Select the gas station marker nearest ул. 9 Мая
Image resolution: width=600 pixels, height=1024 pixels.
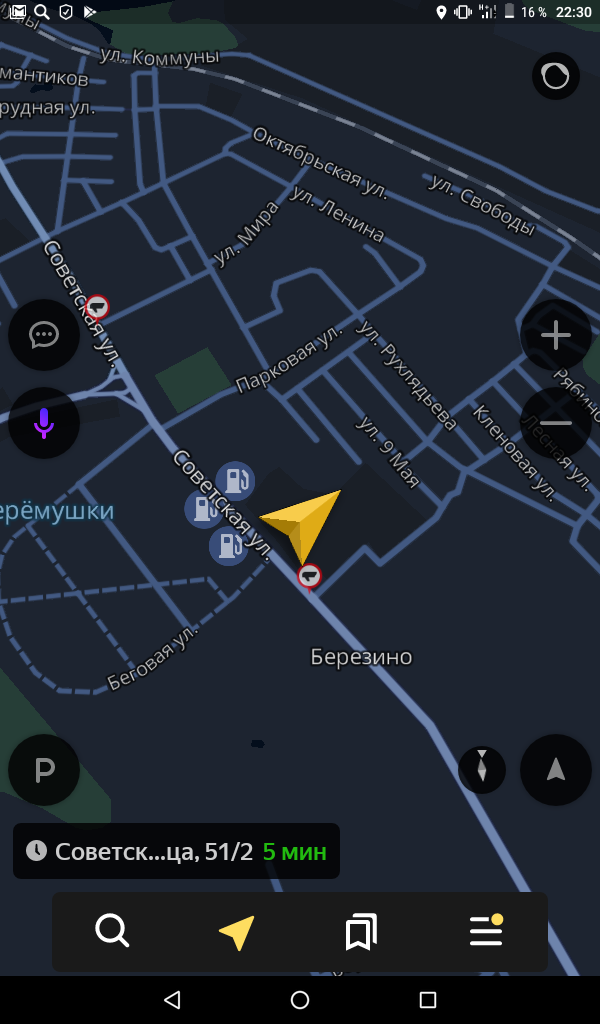[x=235, y=481]
